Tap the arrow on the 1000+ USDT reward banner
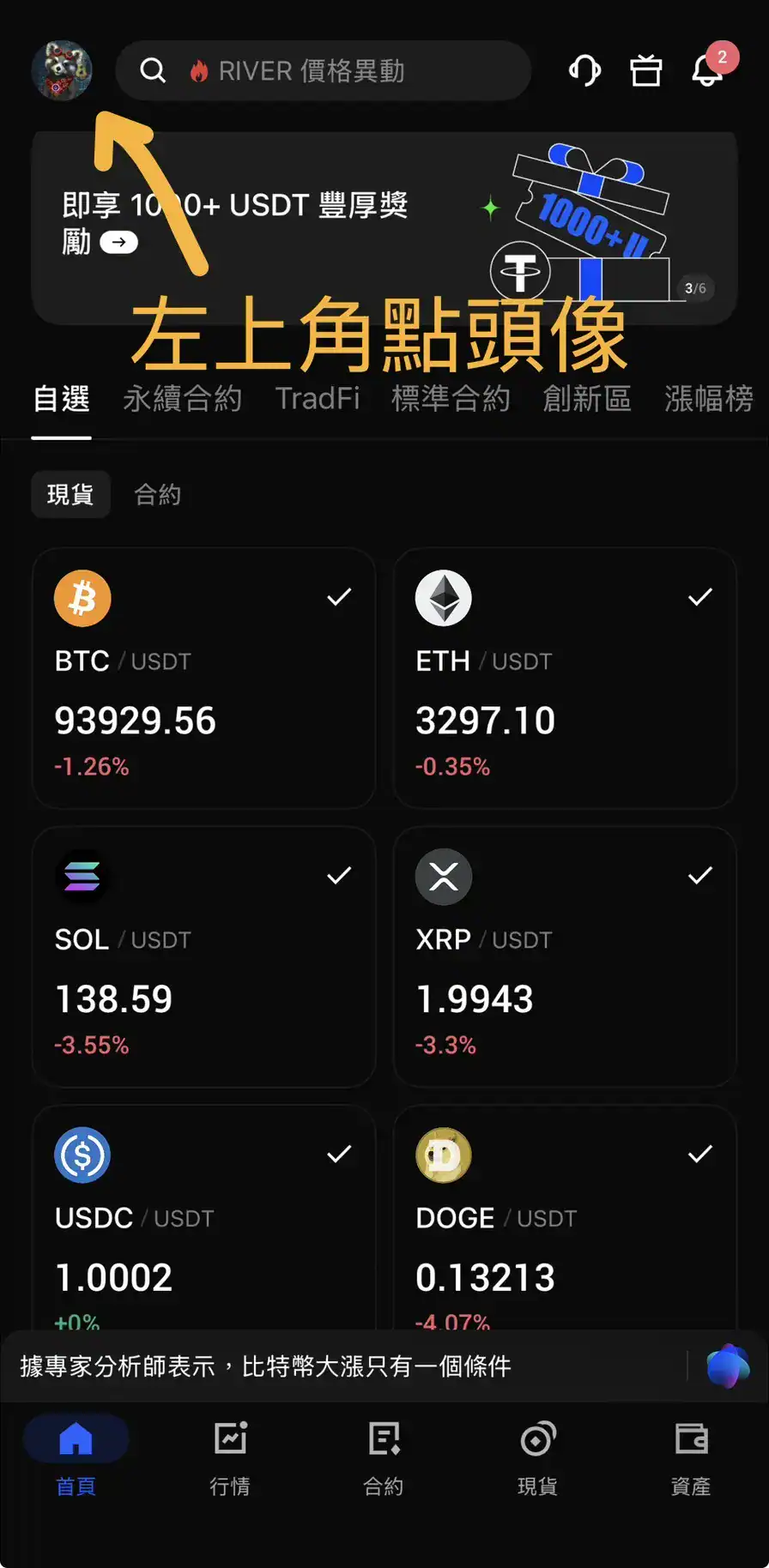The image size is (769, 1568). (x=118, y=243)
